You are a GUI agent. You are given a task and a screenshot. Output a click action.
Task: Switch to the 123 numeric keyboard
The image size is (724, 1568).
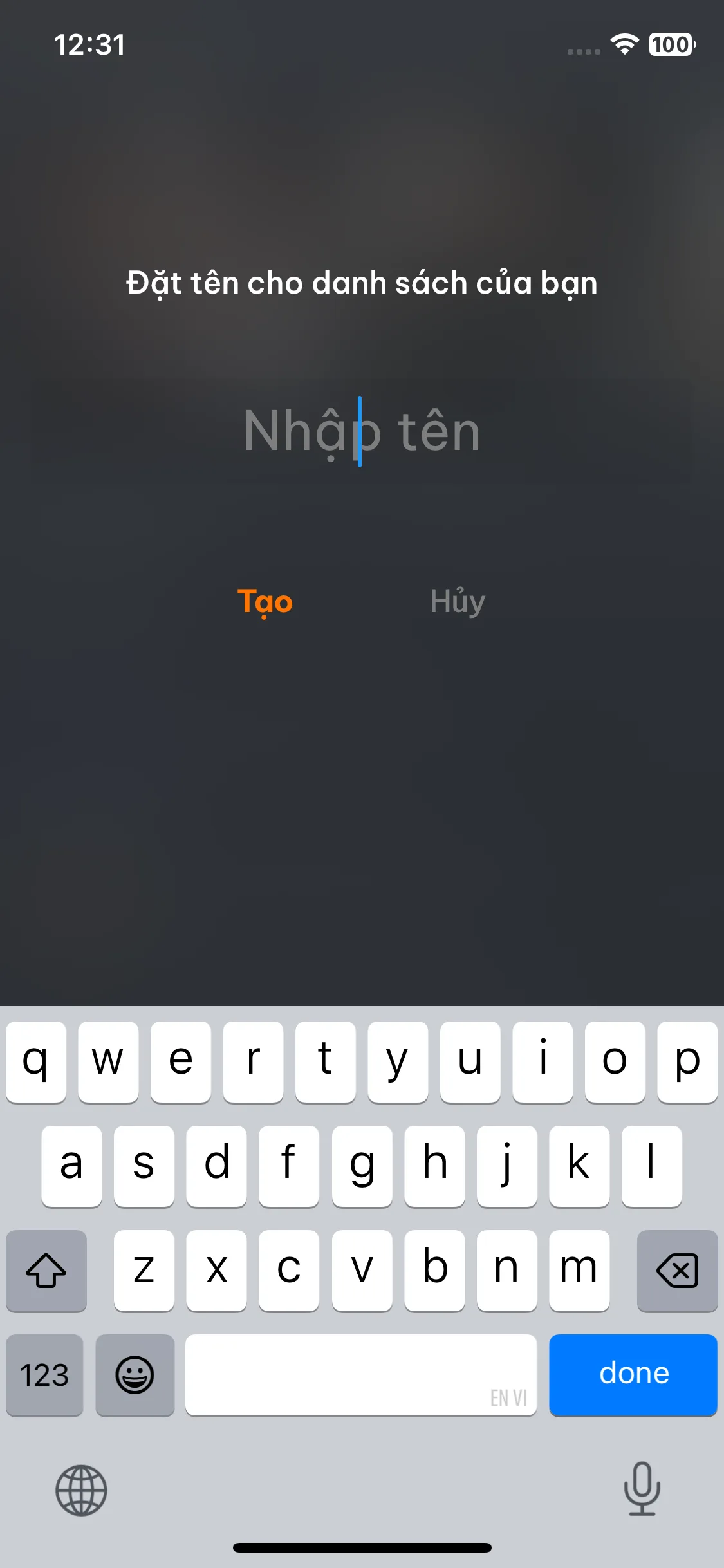44,1374
